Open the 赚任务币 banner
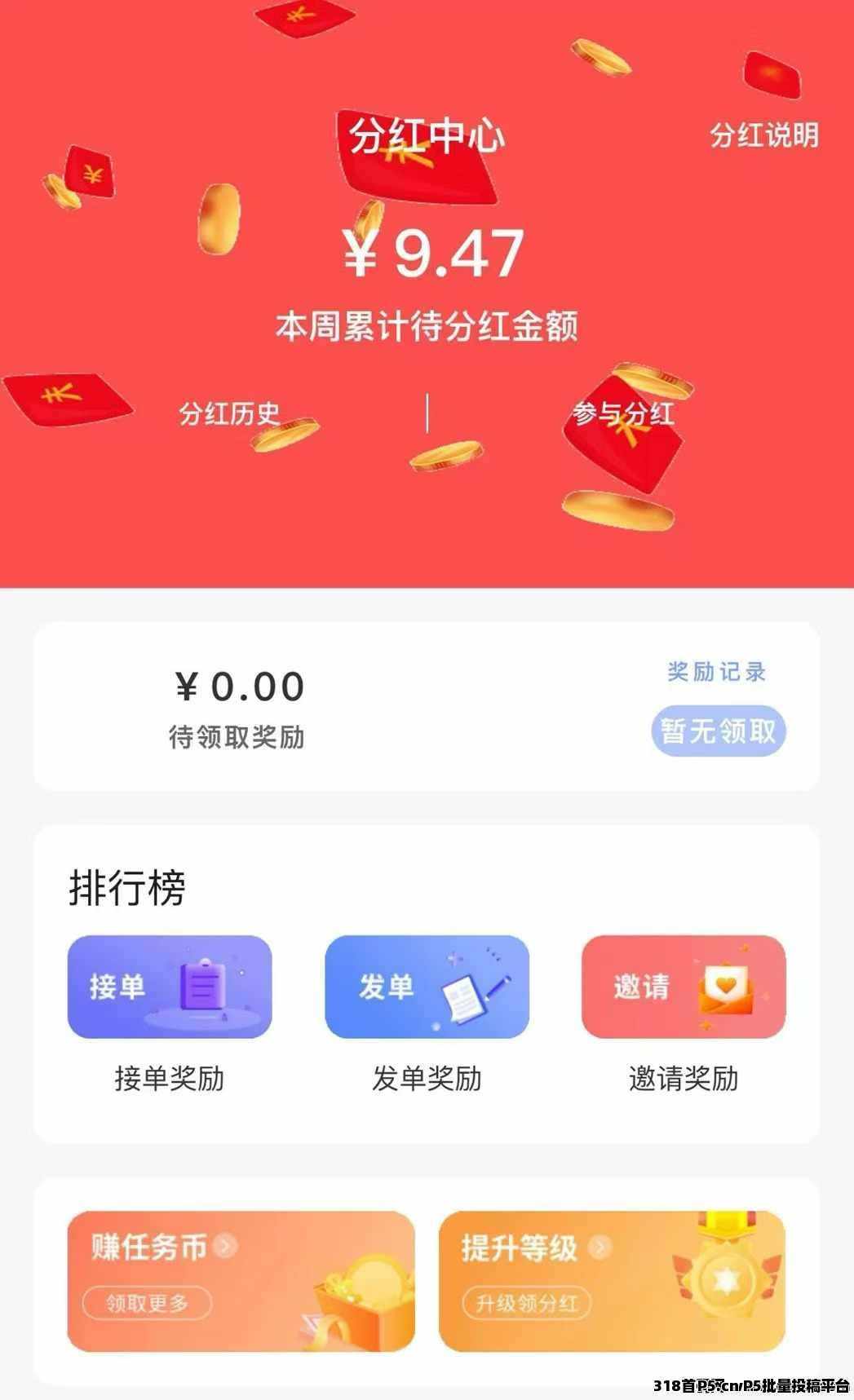The width and height of the screenshot is (854, 1400). click(x=241, y=1281)
